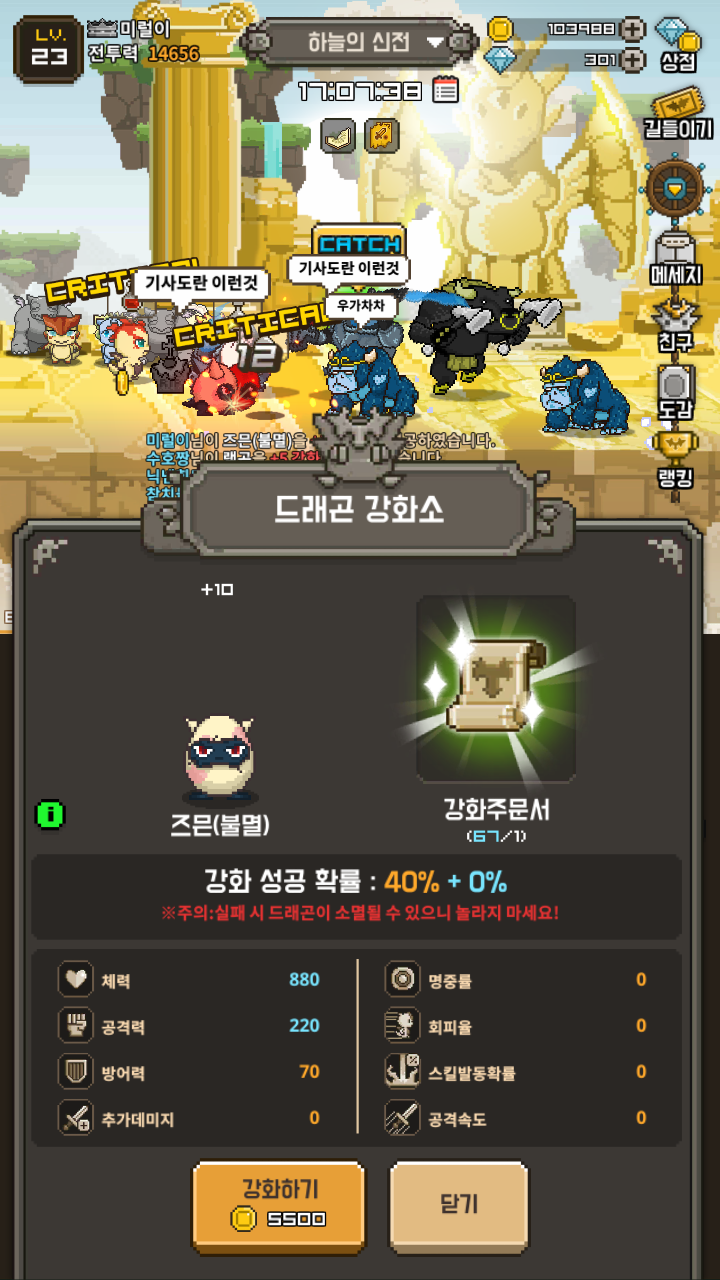
Task: Tap the winged boot buff icon
Action: (338, 135)
